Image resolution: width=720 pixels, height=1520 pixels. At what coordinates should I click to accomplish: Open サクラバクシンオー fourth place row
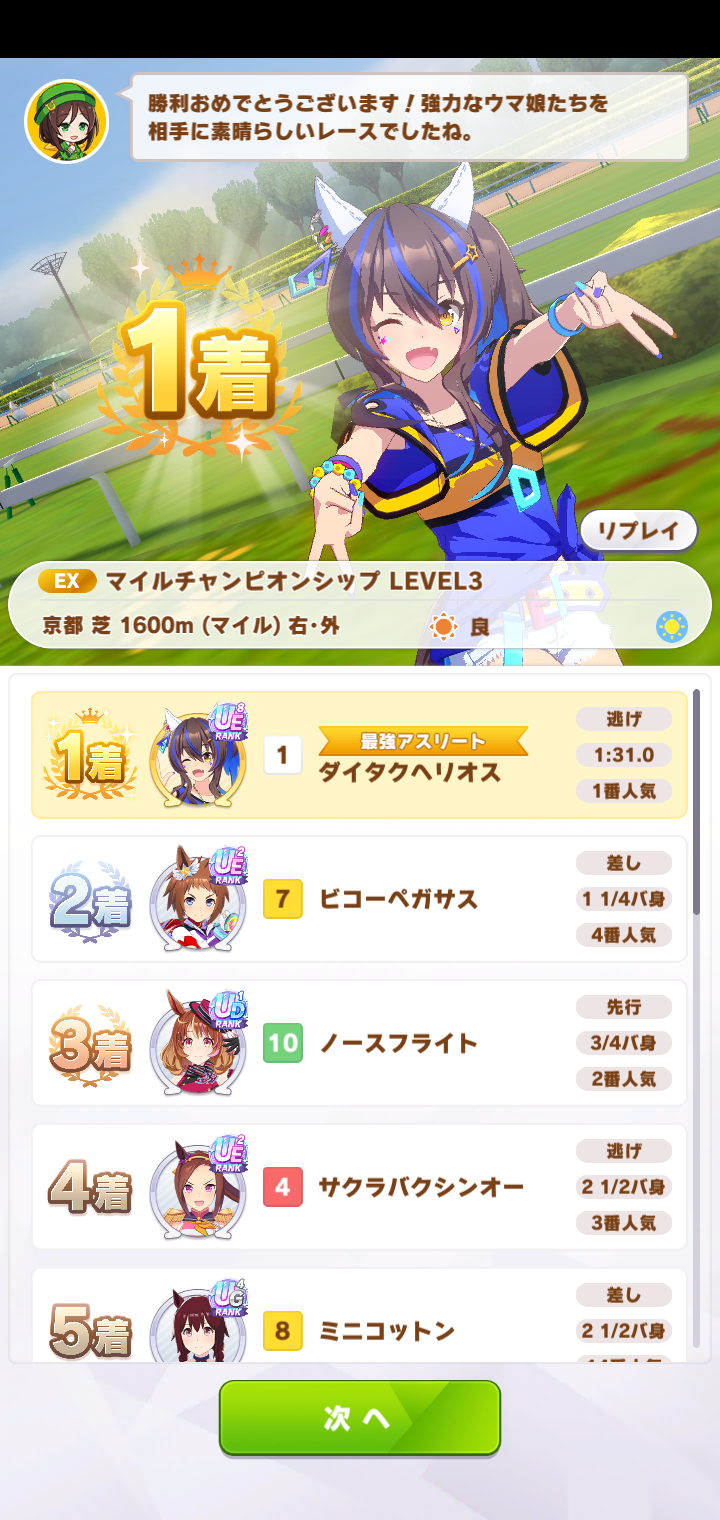(359, 1187)
